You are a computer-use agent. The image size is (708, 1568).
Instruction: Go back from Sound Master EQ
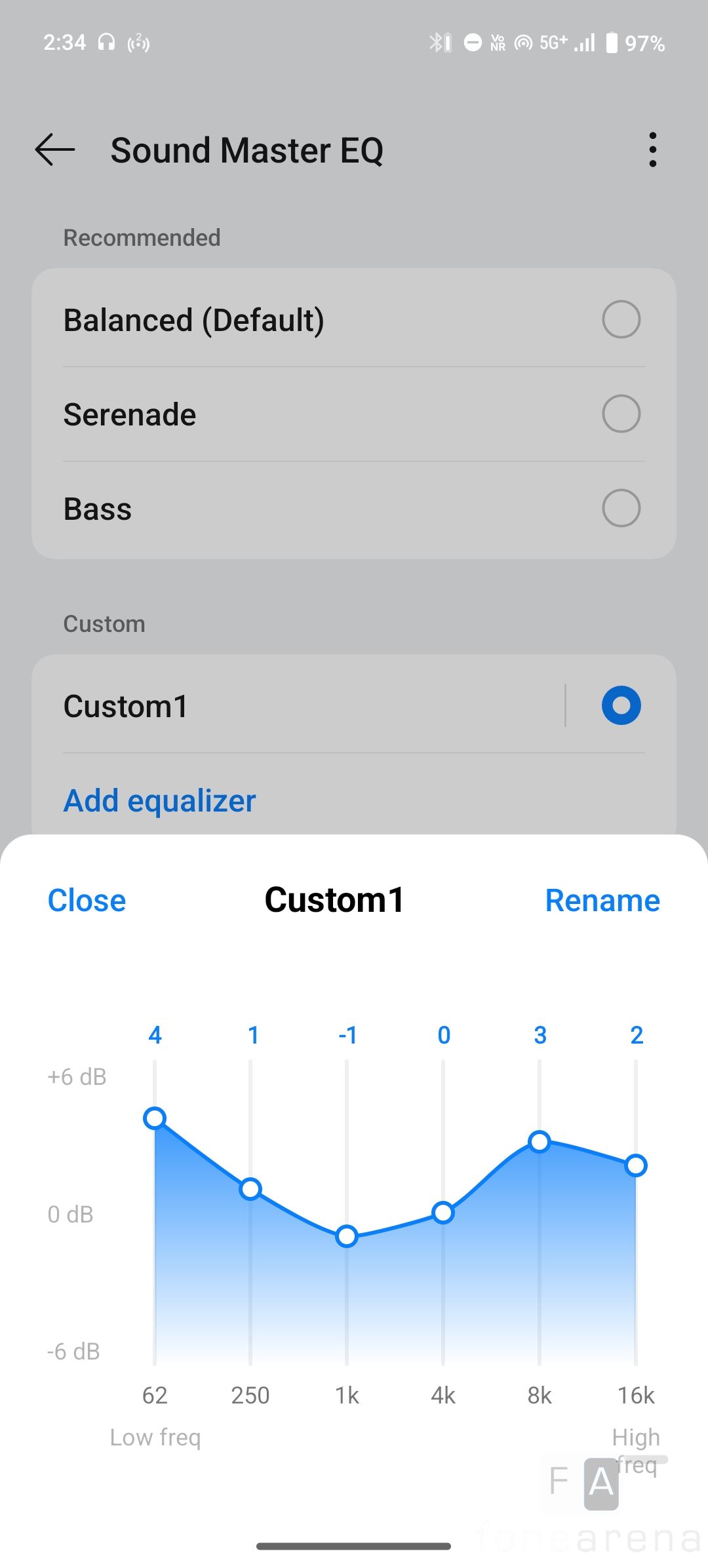click(x=55, y=149)
